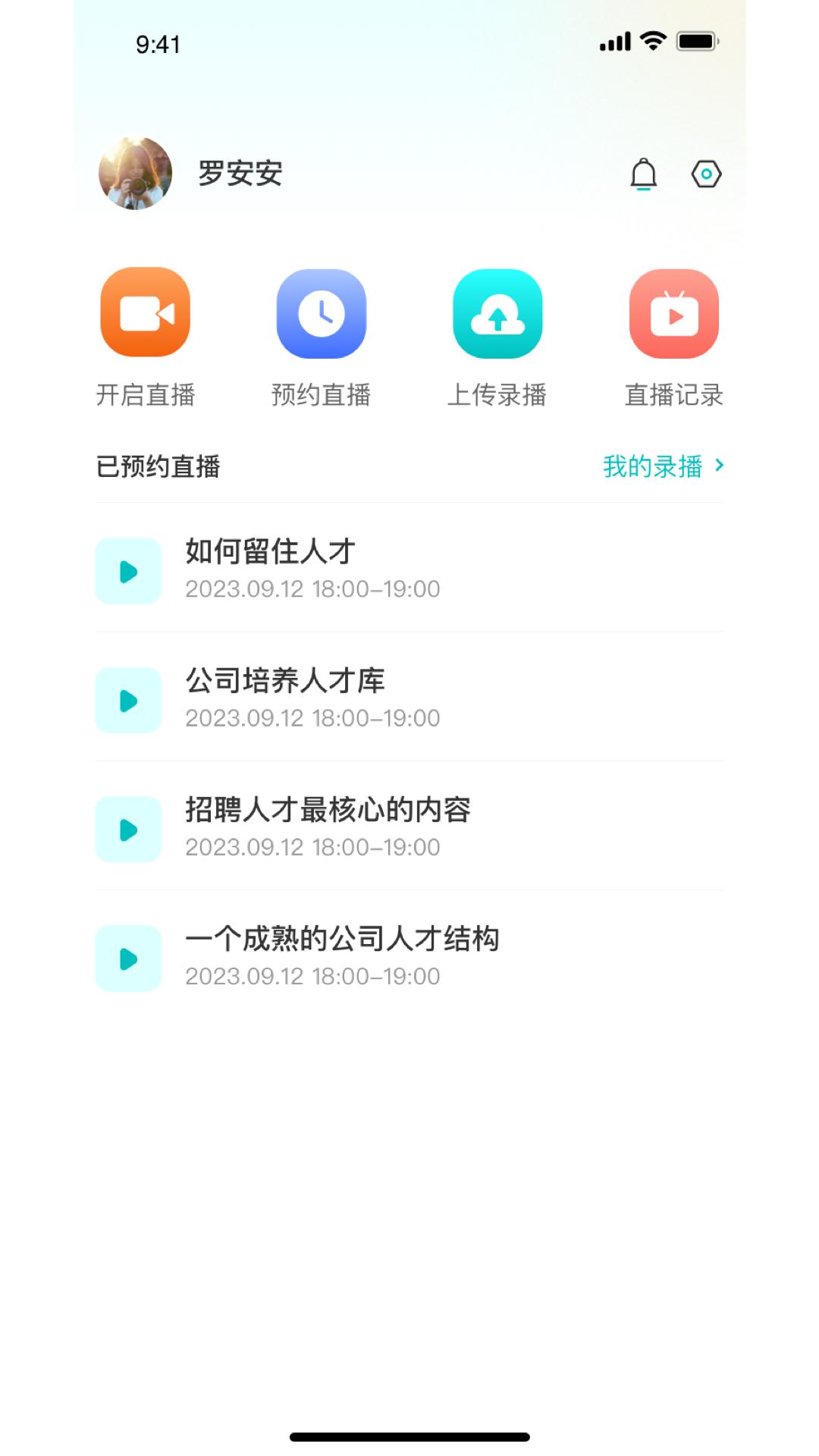Viewport: 819px width, 1456px height.
Task: Tap the profile avatar photo
Action: (x=136, y=173)
